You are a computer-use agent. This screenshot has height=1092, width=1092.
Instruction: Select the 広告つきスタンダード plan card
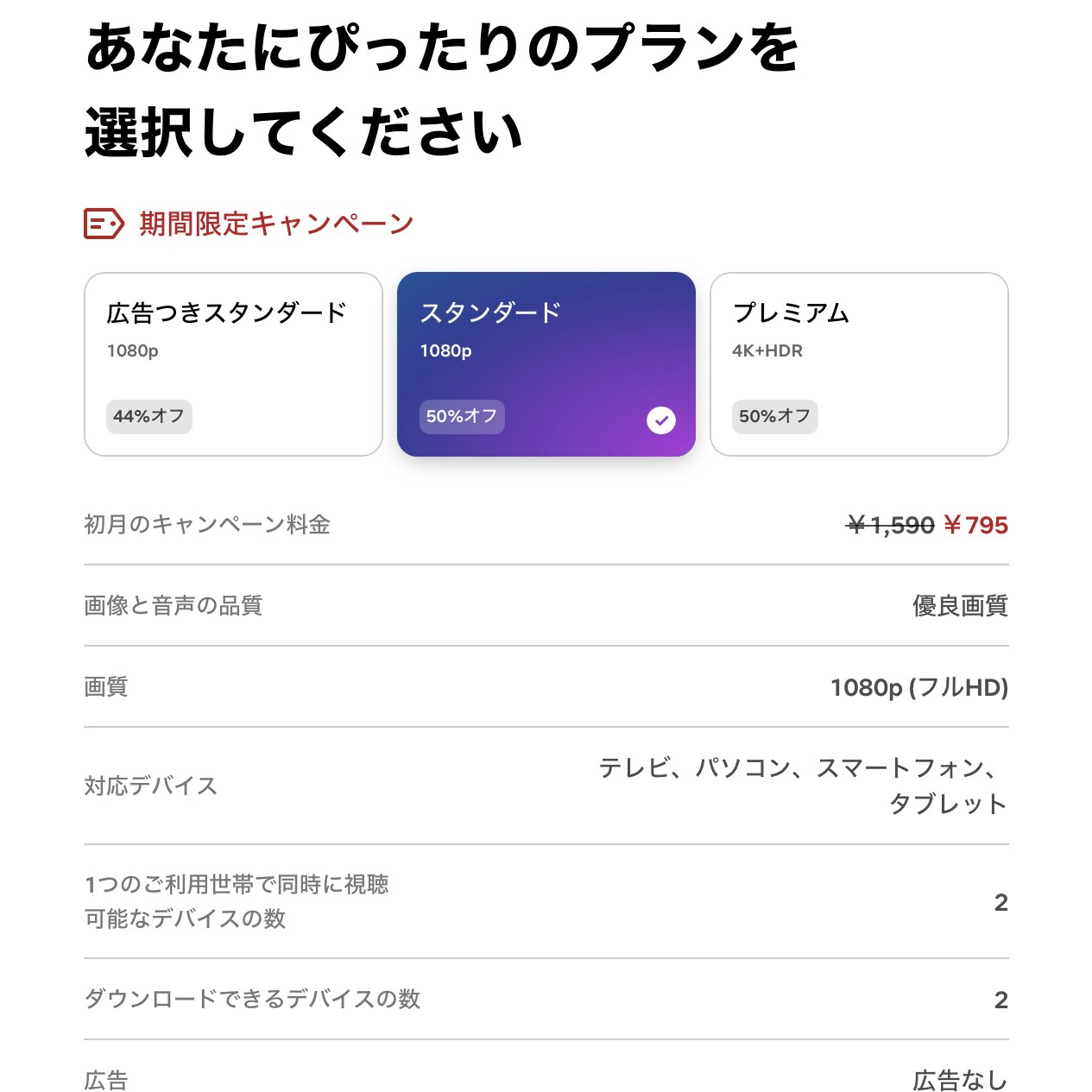tap(233, 363)
